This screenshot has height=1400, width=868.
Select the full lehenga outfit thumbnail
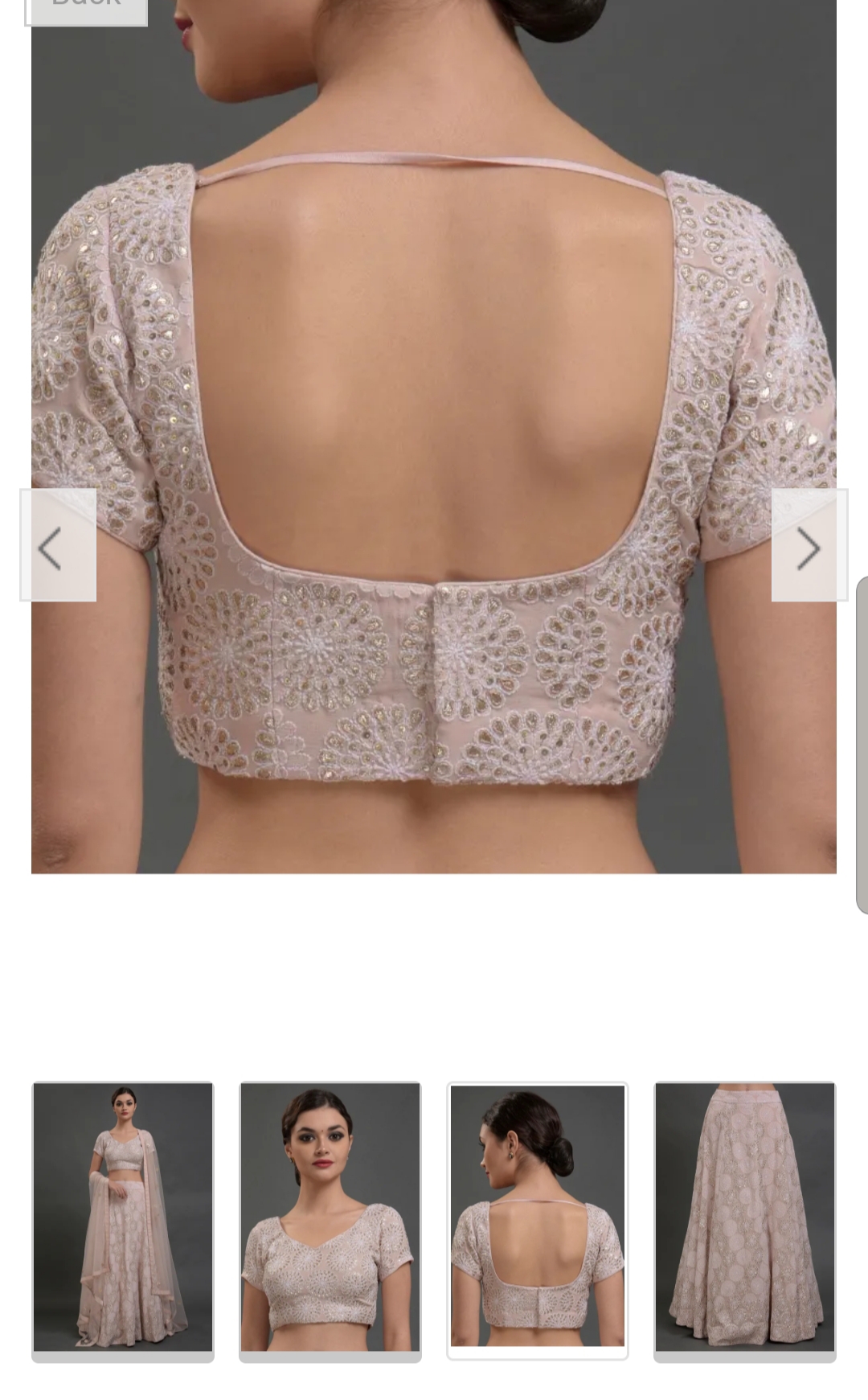tap(123, 1221)
